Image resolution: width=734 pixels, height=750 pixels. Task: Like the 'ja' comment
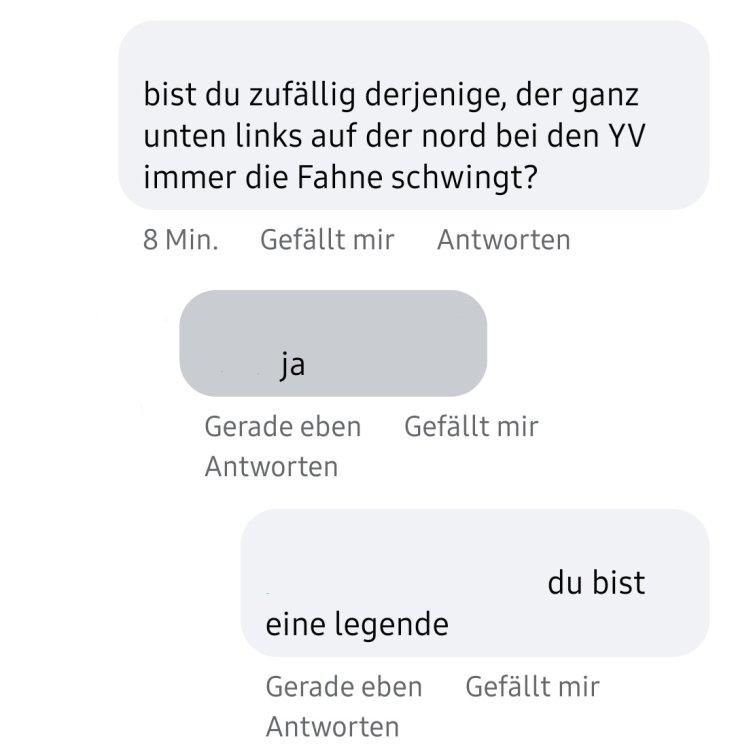tap(471, 427)
